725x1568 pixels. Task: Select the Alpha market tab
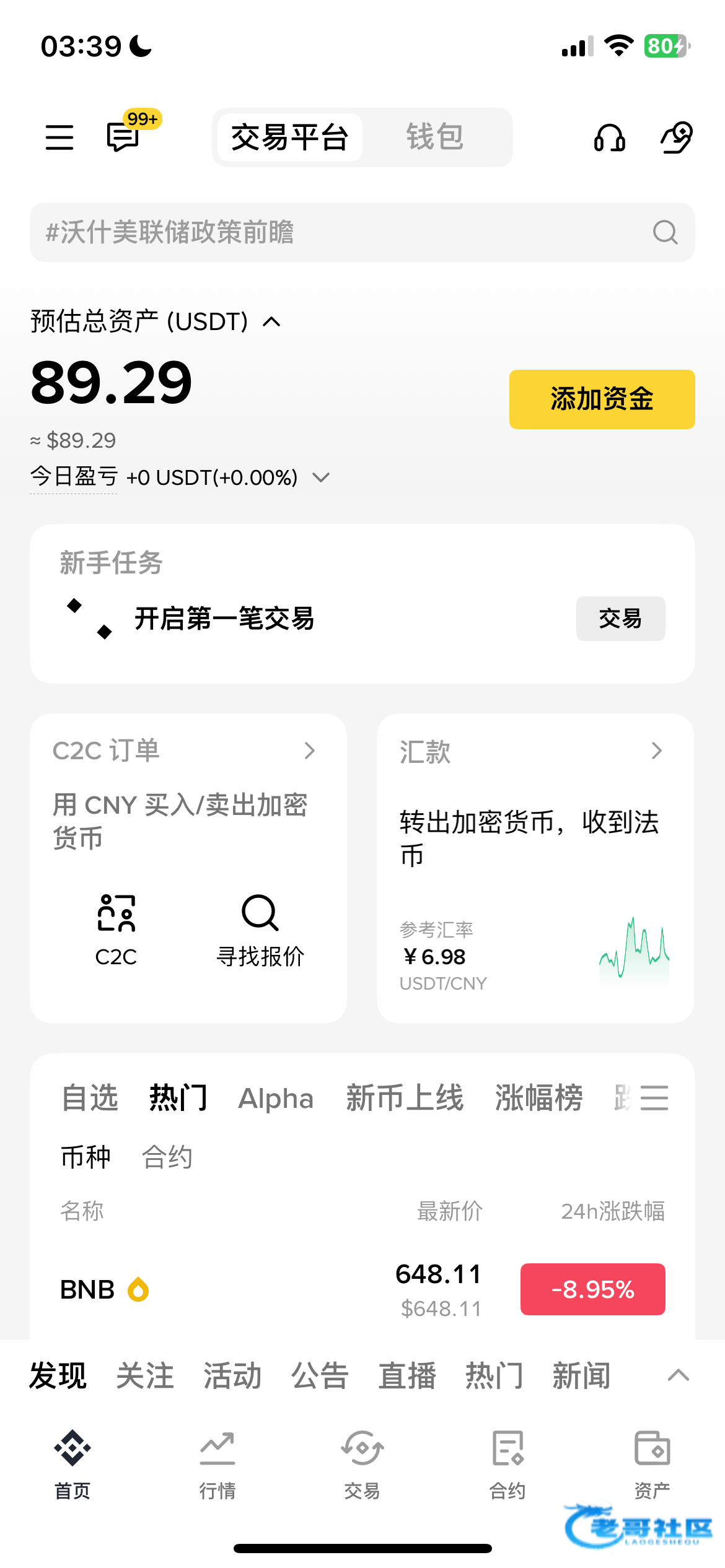pos(276,1099)
